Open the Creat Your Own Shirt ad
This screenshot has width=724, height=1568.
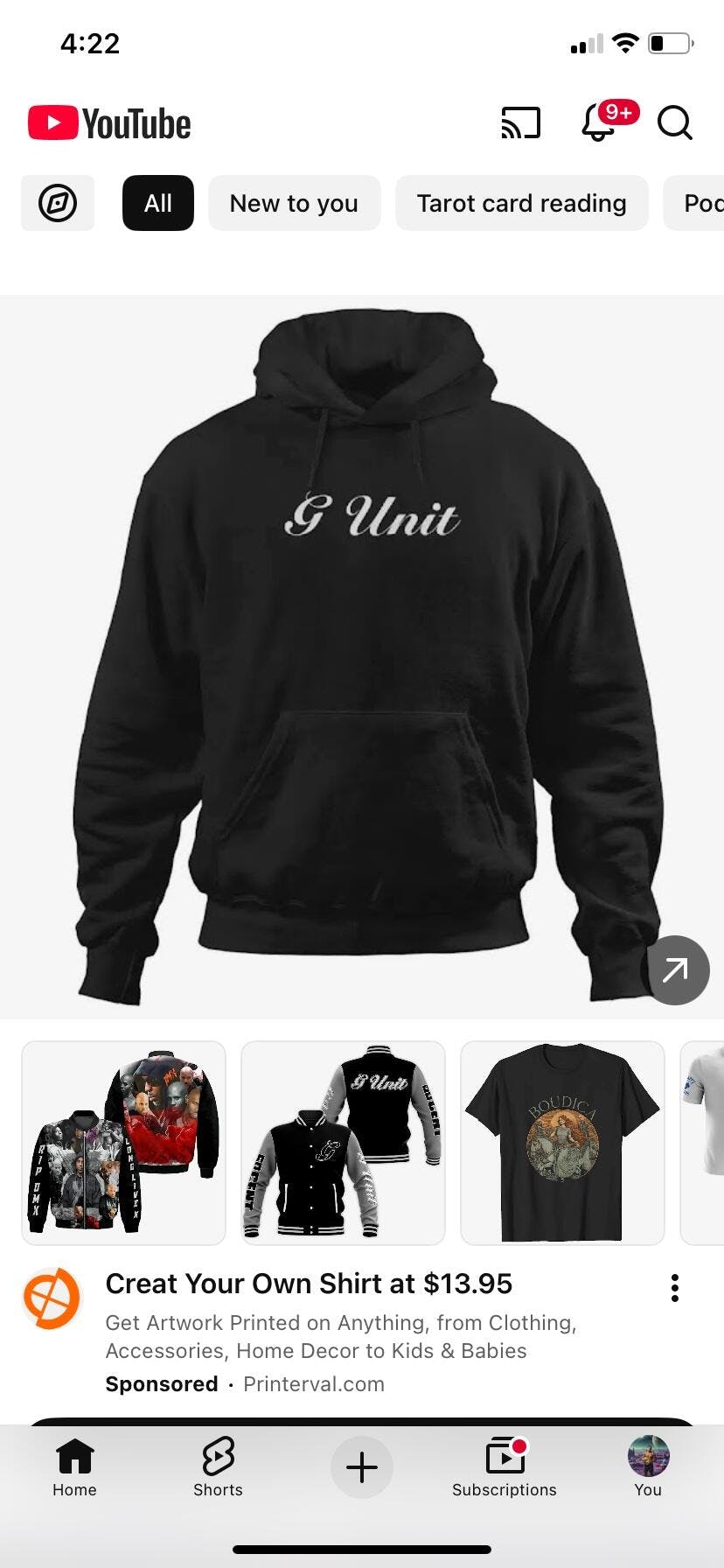pos(309,1284)
